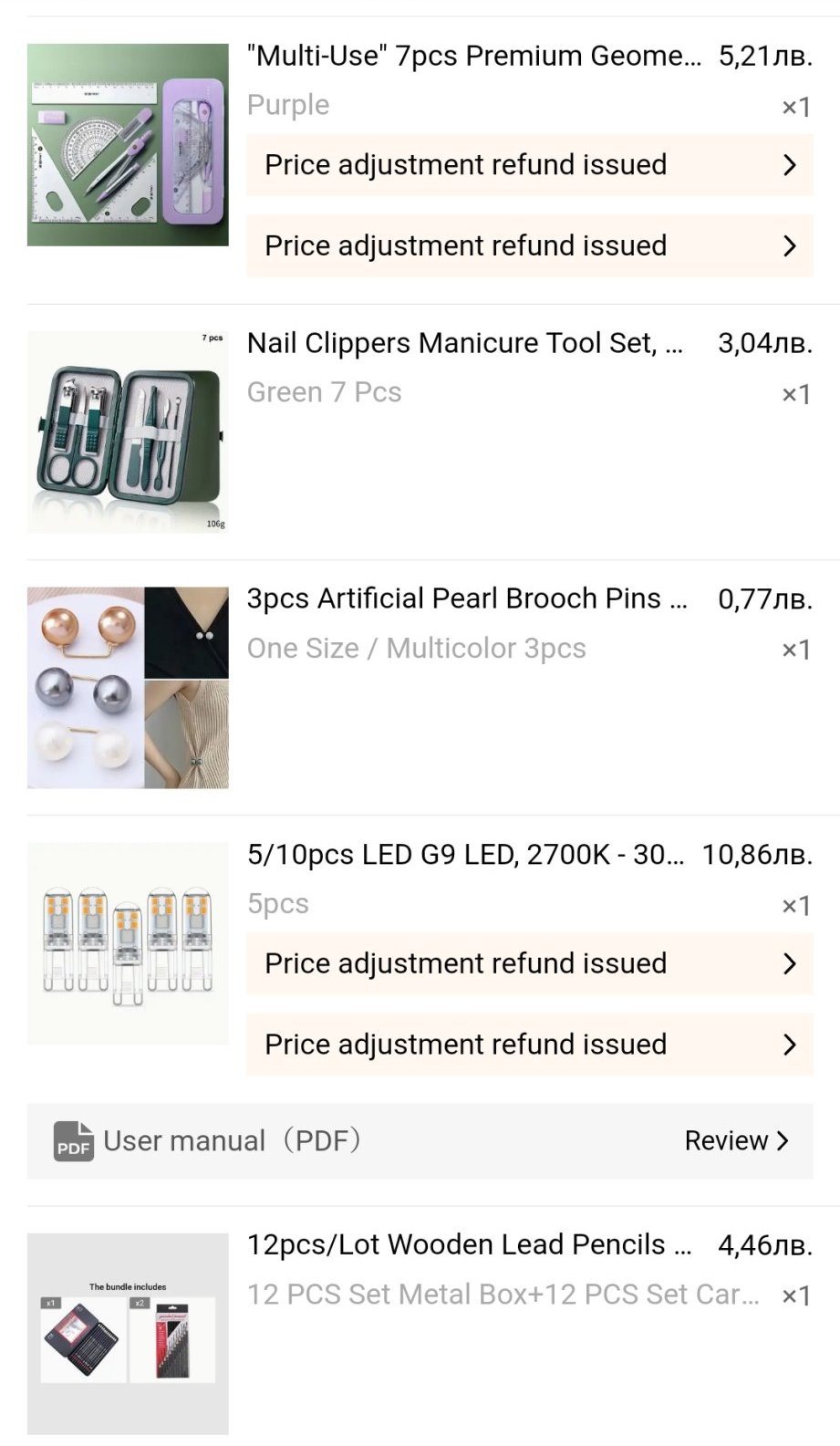
Task: Open the 5/10pcs LED G9 LED product
Action: 465,856
